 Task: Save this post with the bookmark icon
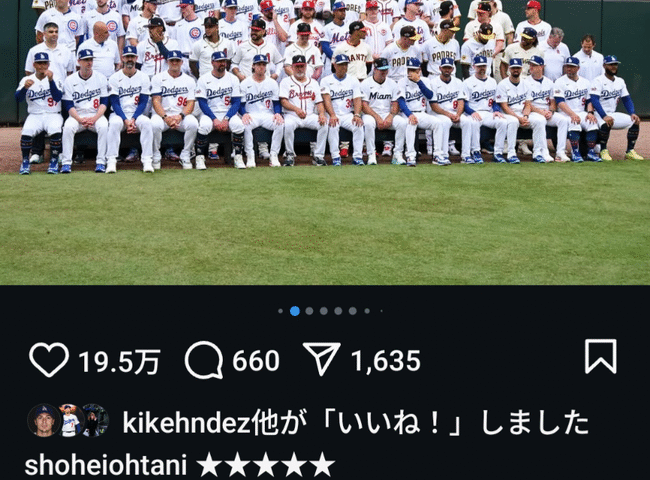(x=600, y=357)
